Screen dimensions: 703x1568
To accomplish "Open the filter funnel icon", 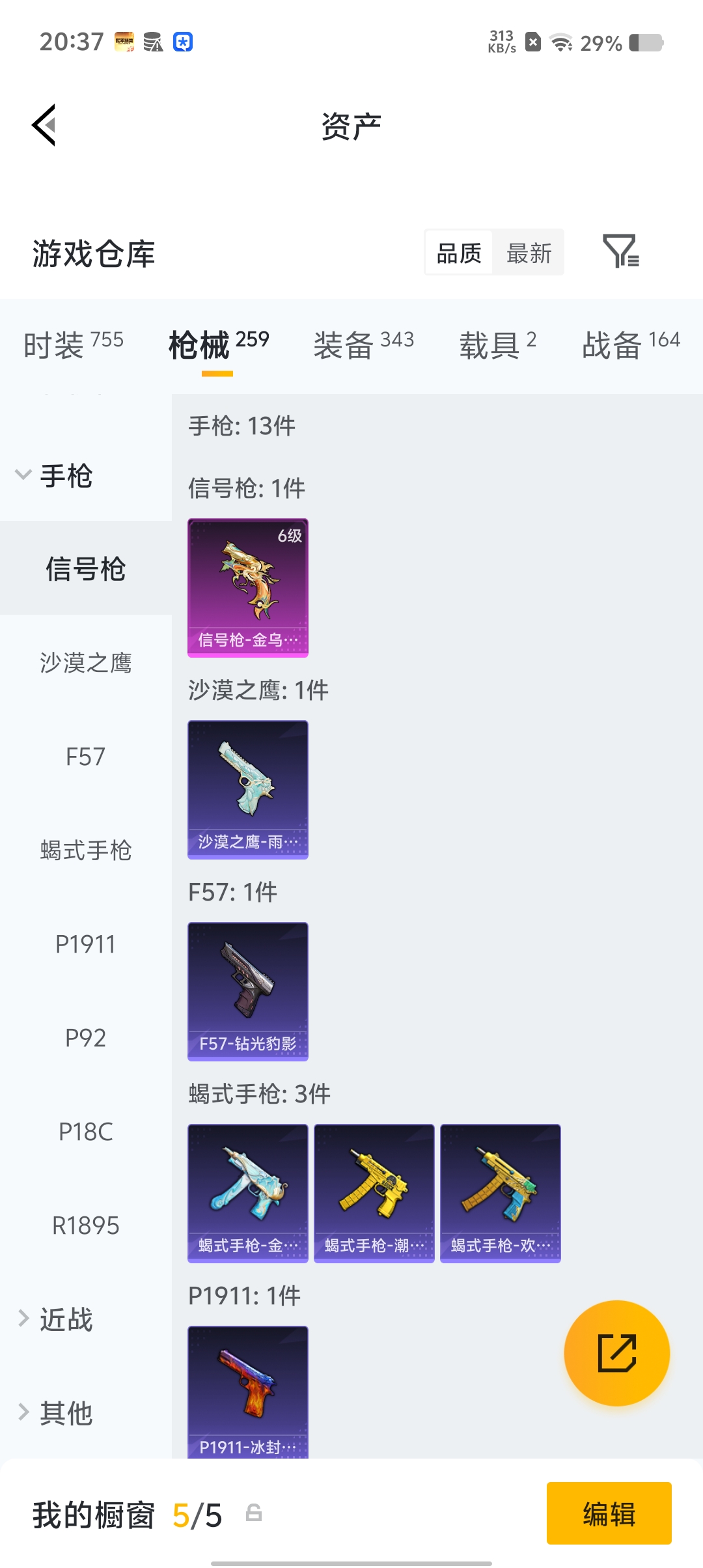I will [x=622, y=253].
